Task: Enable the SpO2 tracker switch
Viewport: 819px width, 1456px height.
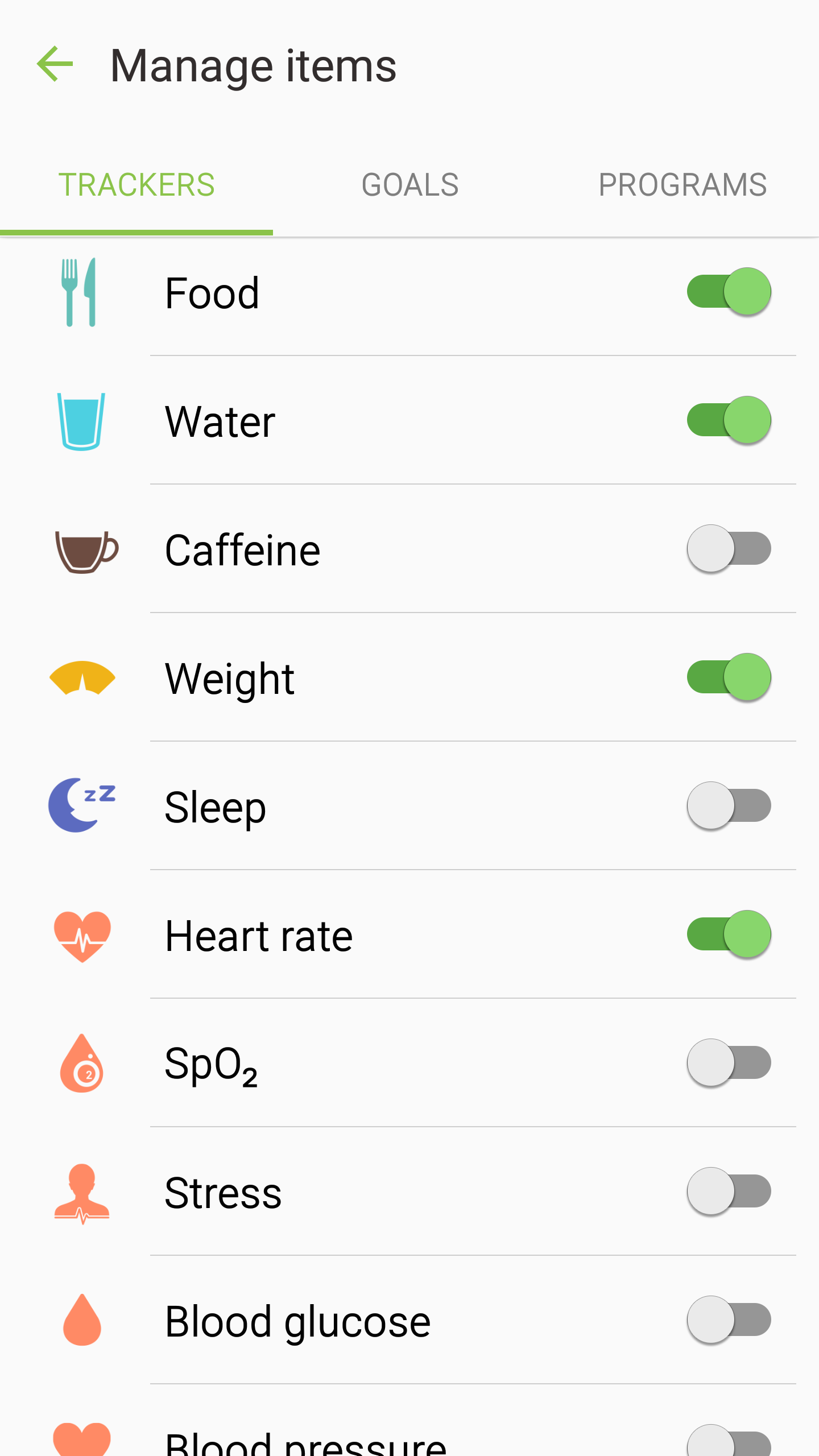Action: click(729, 1063)
